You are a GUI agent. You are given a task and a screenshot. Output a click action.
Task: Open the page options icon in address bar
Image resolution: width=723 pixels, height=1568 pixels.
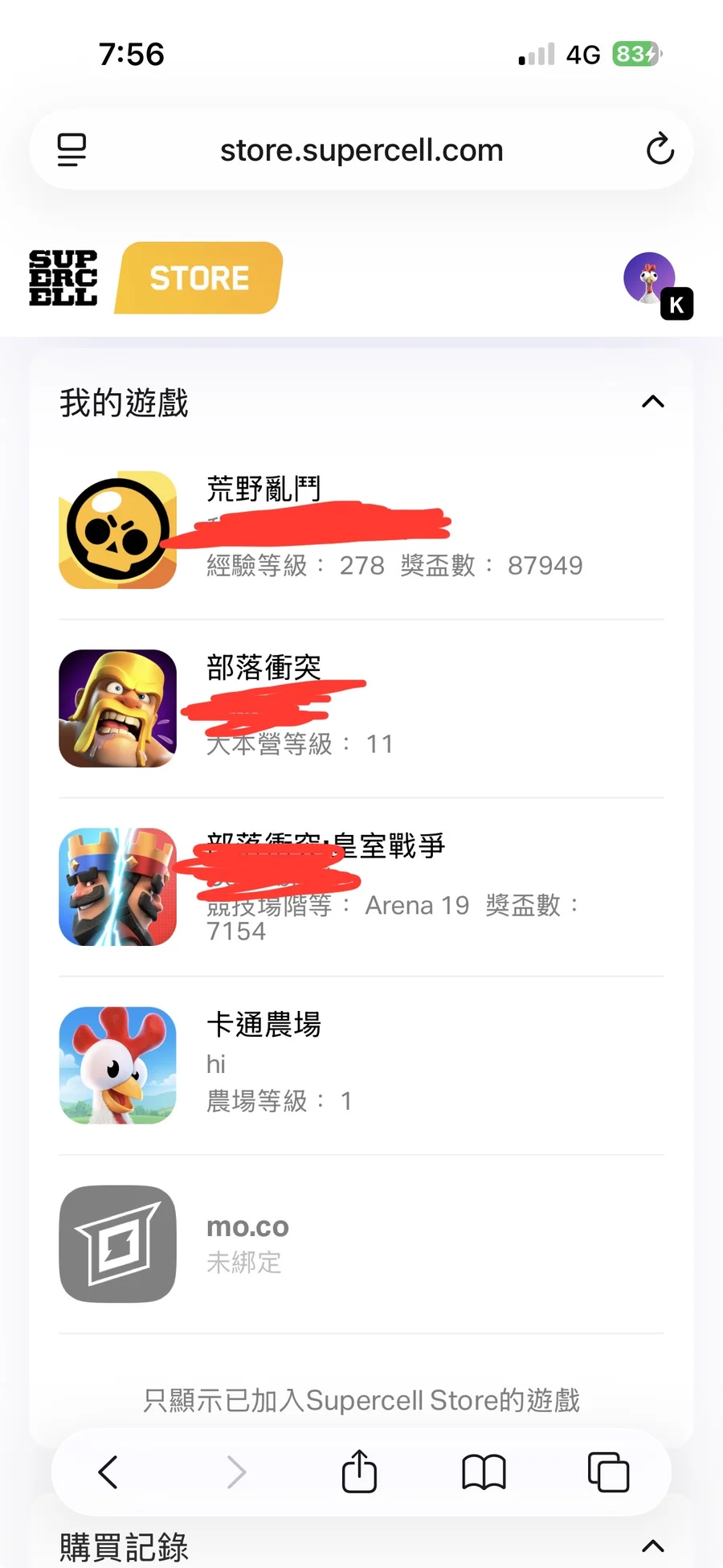[x=71, y=149]
